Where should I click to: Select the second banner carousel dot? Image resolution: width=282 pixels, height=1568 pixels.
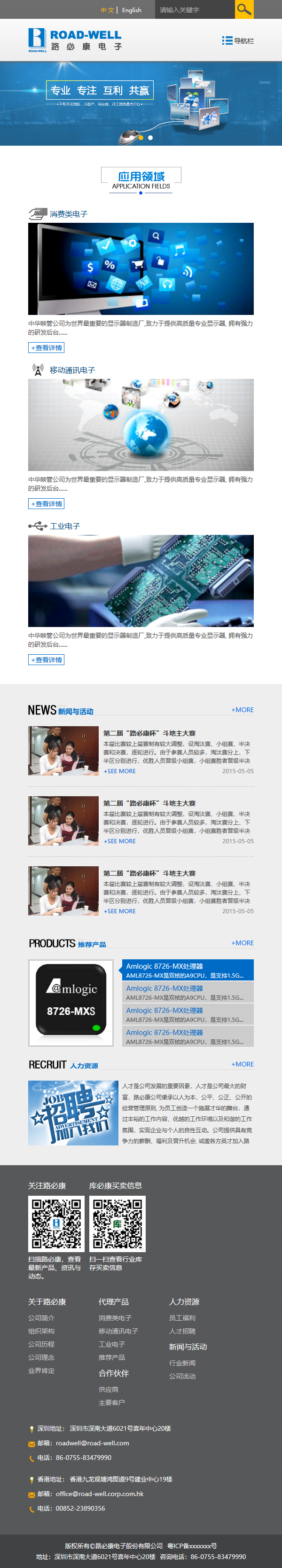click(x=150, y=138)
